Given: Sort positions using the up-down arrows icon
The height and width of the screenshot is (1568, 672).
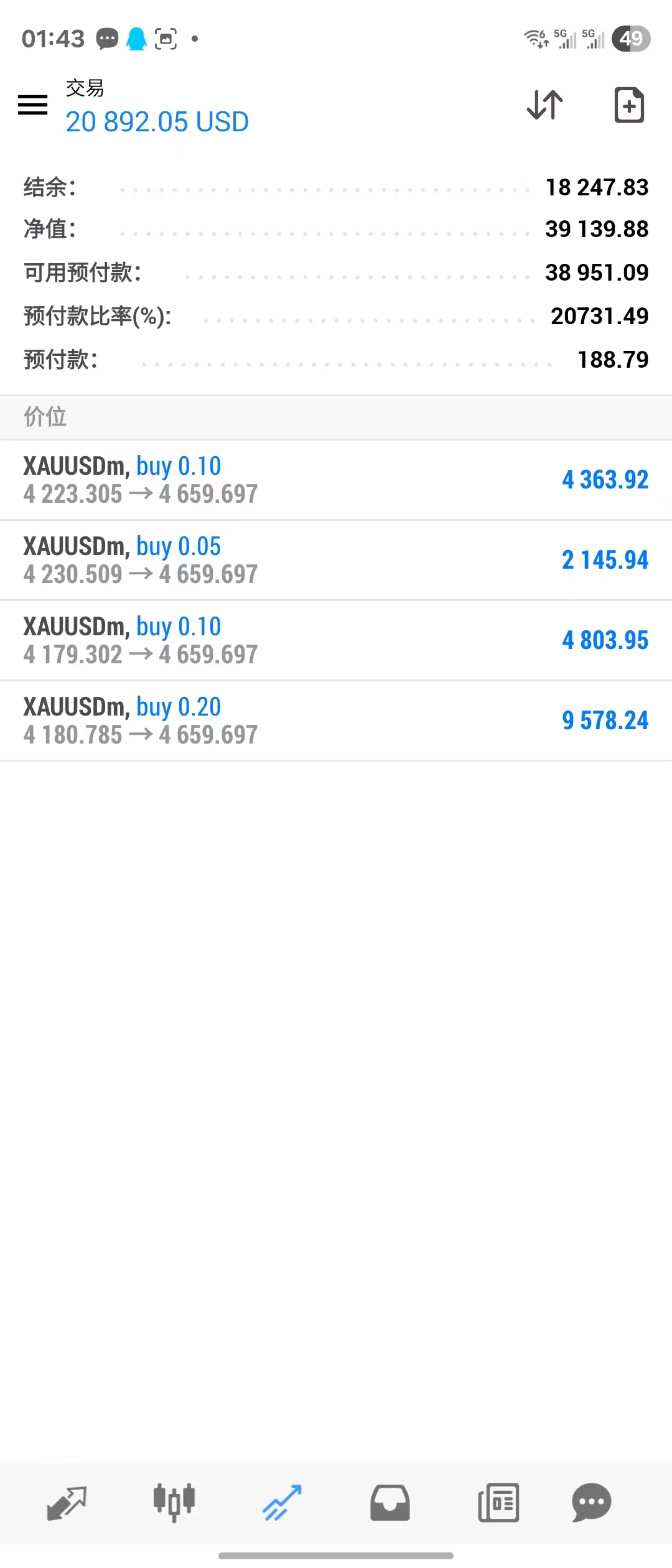Looking at the screenshot, I should tap(543, 105).
